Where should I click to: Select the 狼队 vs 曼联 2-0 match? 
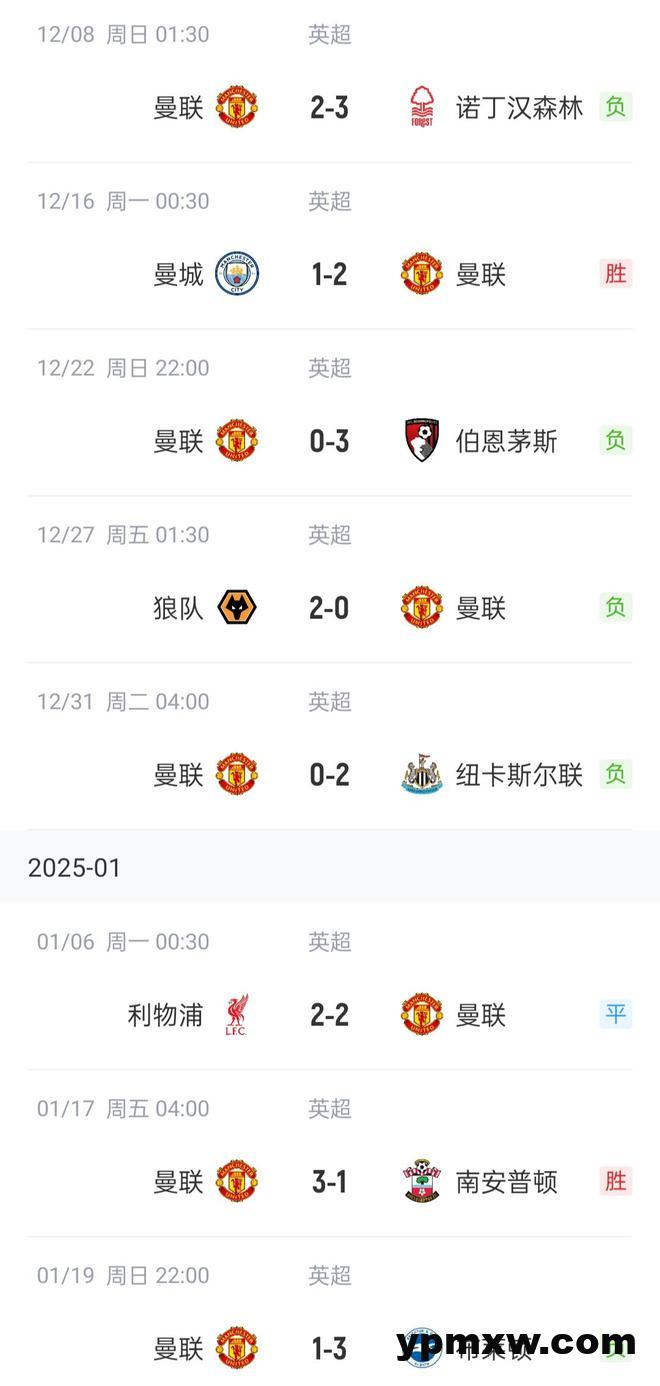(330, 580)
